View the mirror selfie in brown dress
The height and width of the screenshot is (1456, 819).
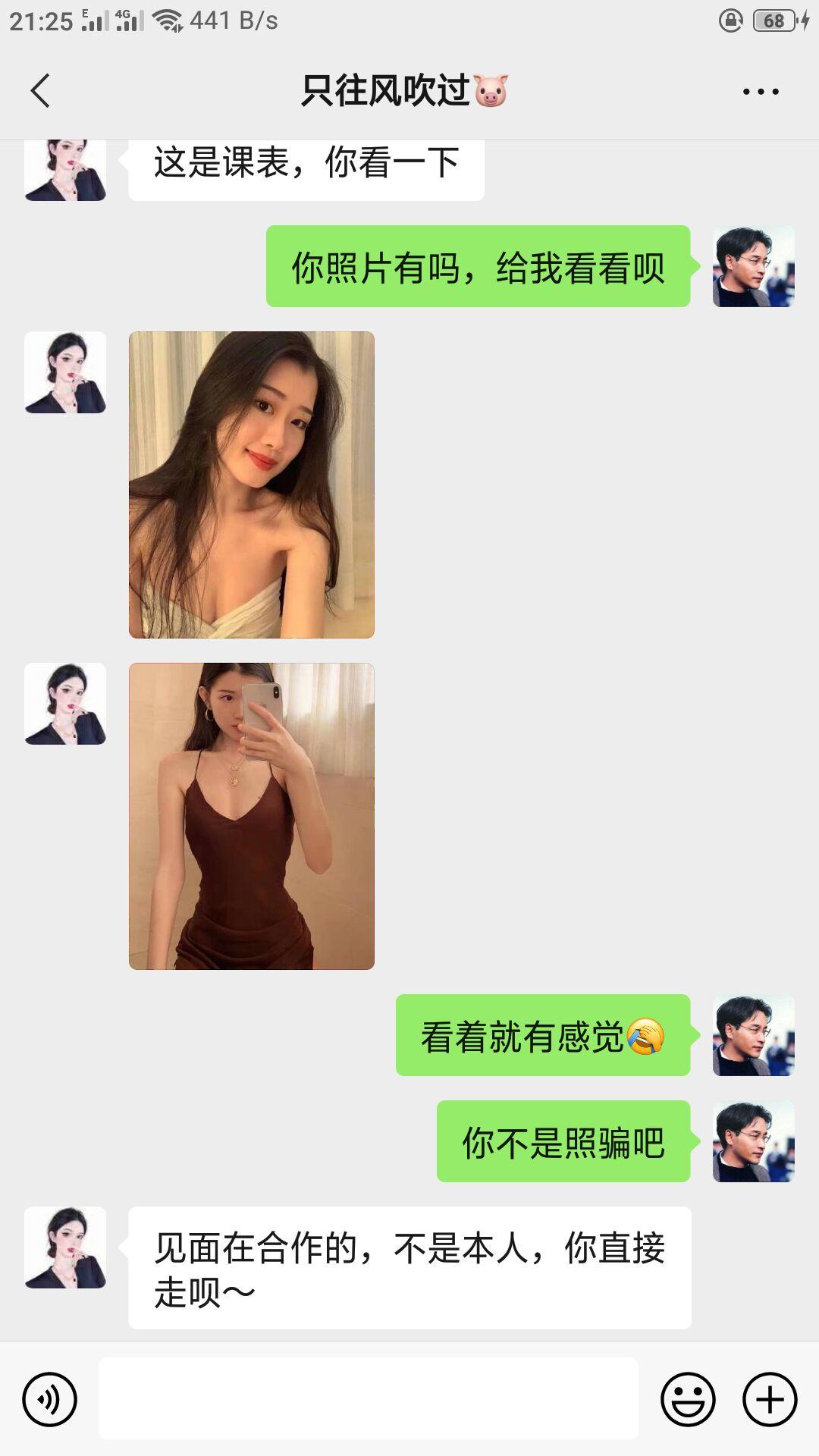[252, 816]
